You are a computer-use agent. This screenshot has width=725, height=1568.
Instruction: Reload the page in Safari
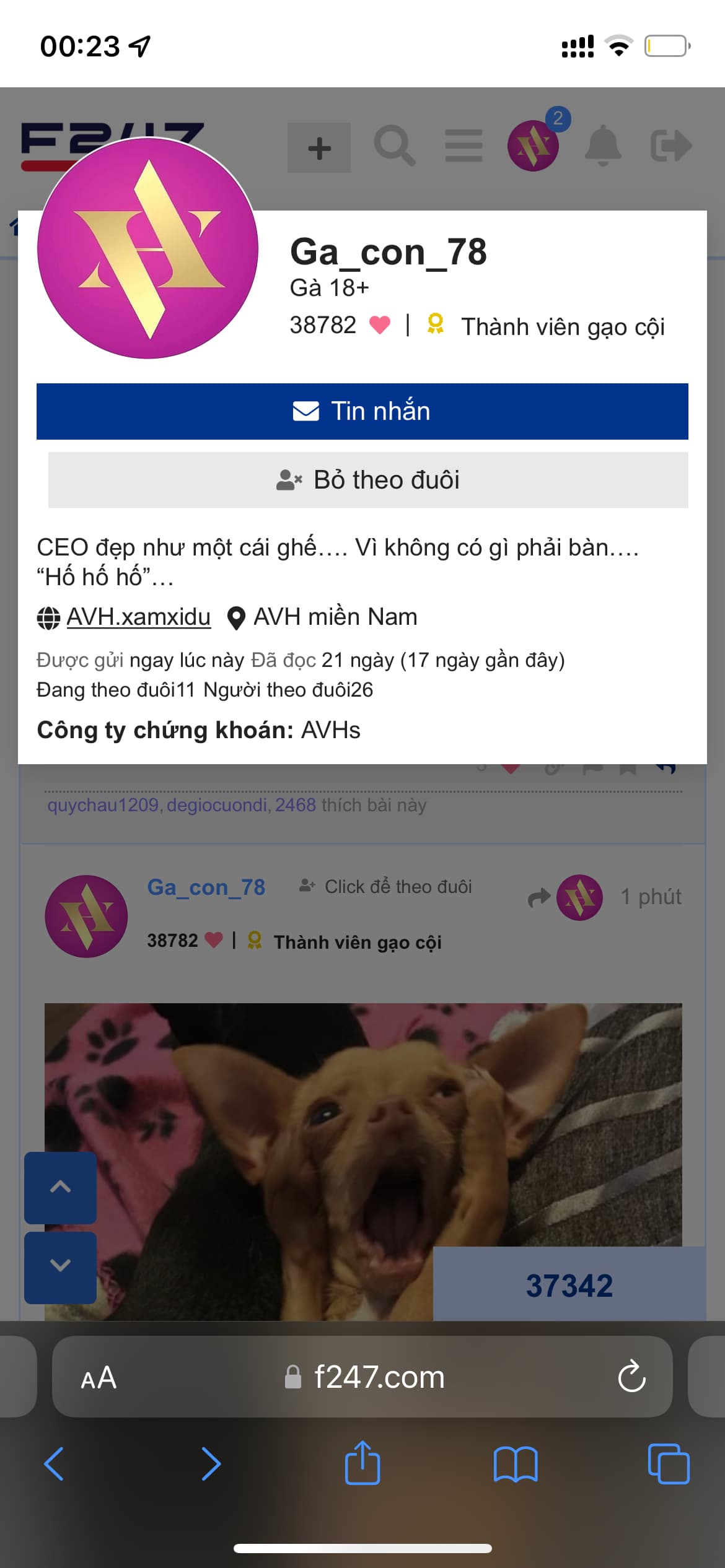(631, 1377)
